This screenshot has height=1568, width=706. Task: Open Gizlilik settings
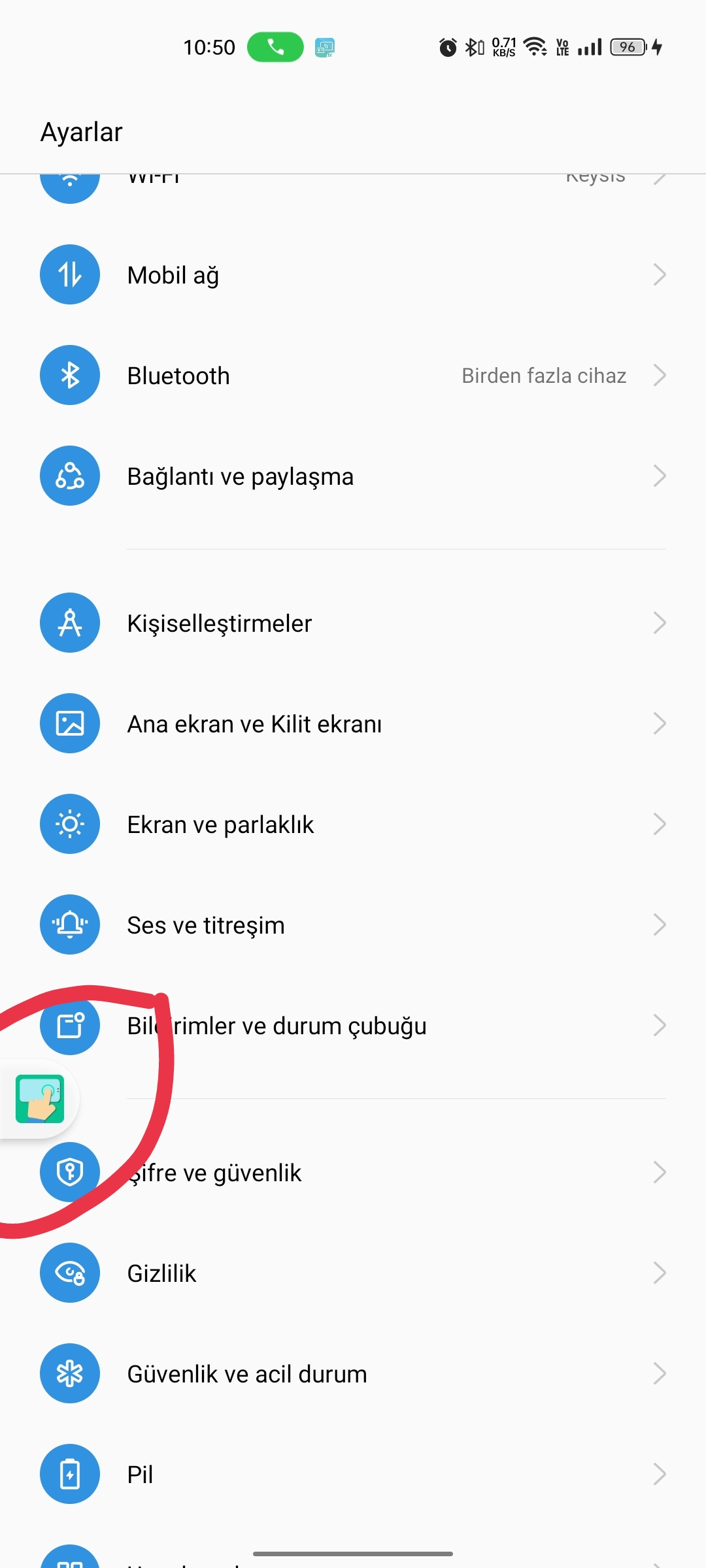(353, 1273)
